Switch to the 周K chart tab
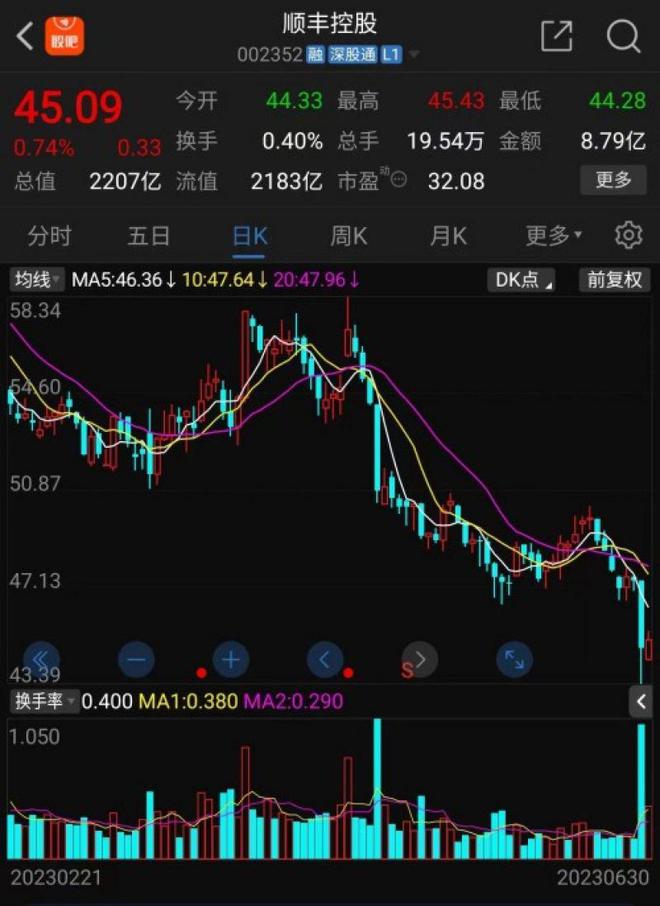660x906 pixels. tap(349, 236)
